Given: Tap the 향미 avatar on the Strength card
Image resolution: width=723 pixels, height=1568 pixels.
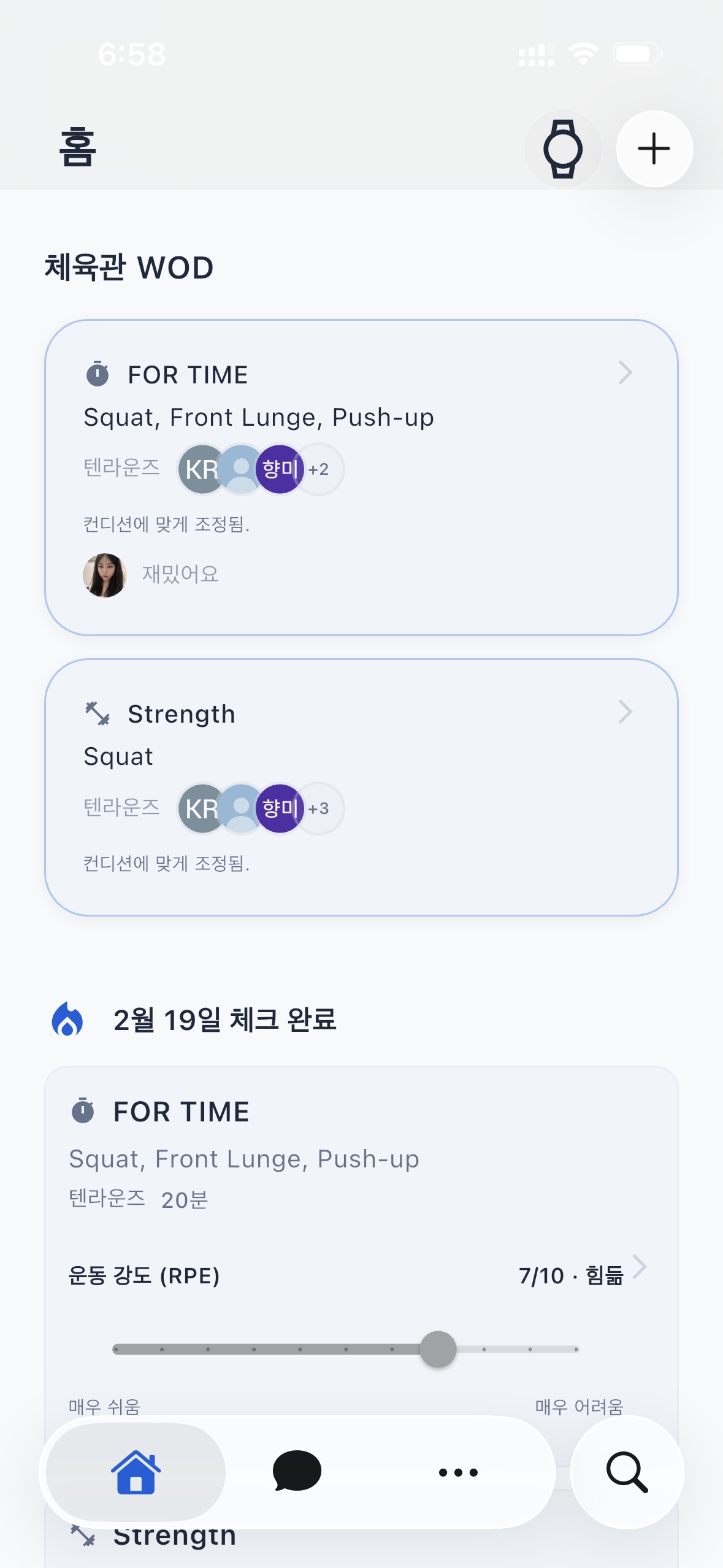Looking at the screenshot, I should coord(278,809).
